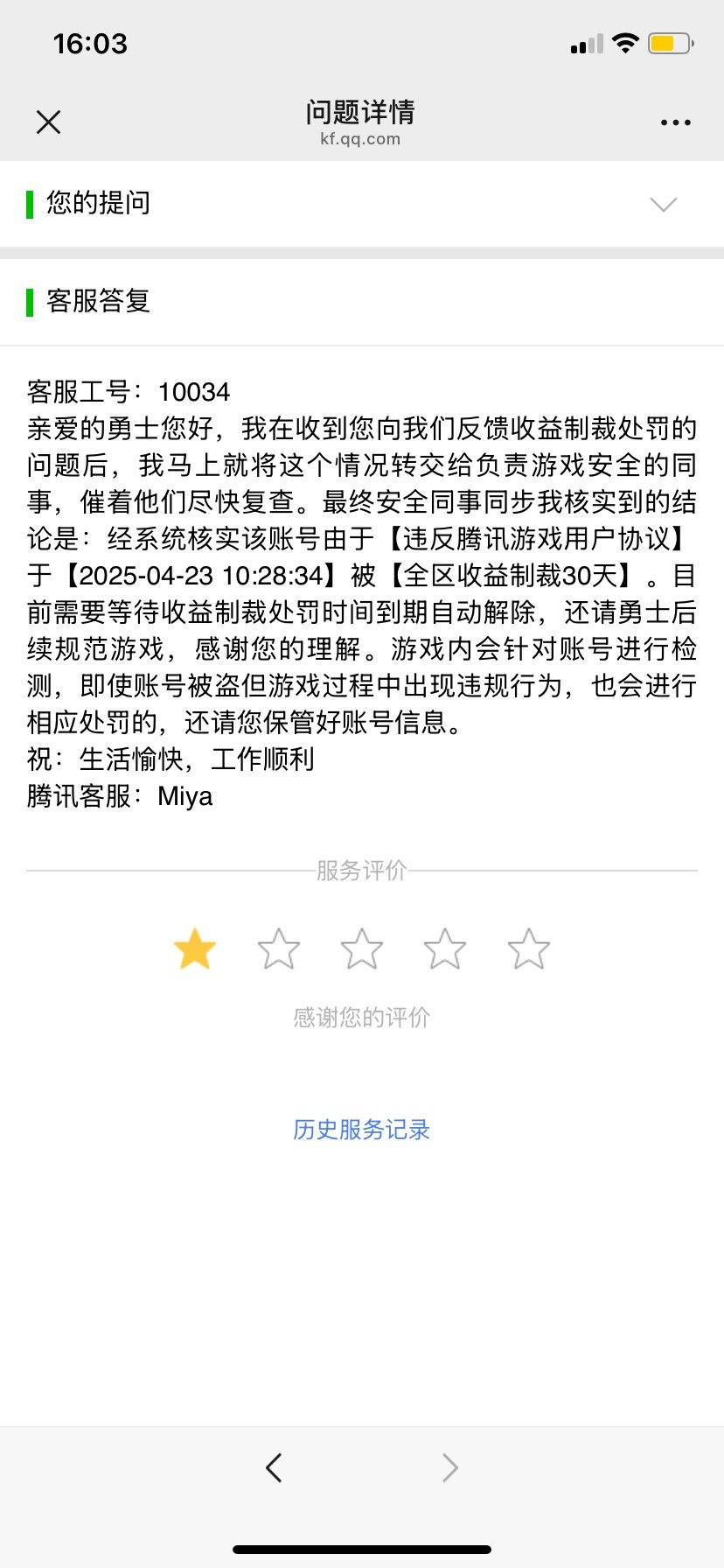Open the 历史服务记录 link
The height and width of the screenshot is (1568, 724).
pos(361,1130)
